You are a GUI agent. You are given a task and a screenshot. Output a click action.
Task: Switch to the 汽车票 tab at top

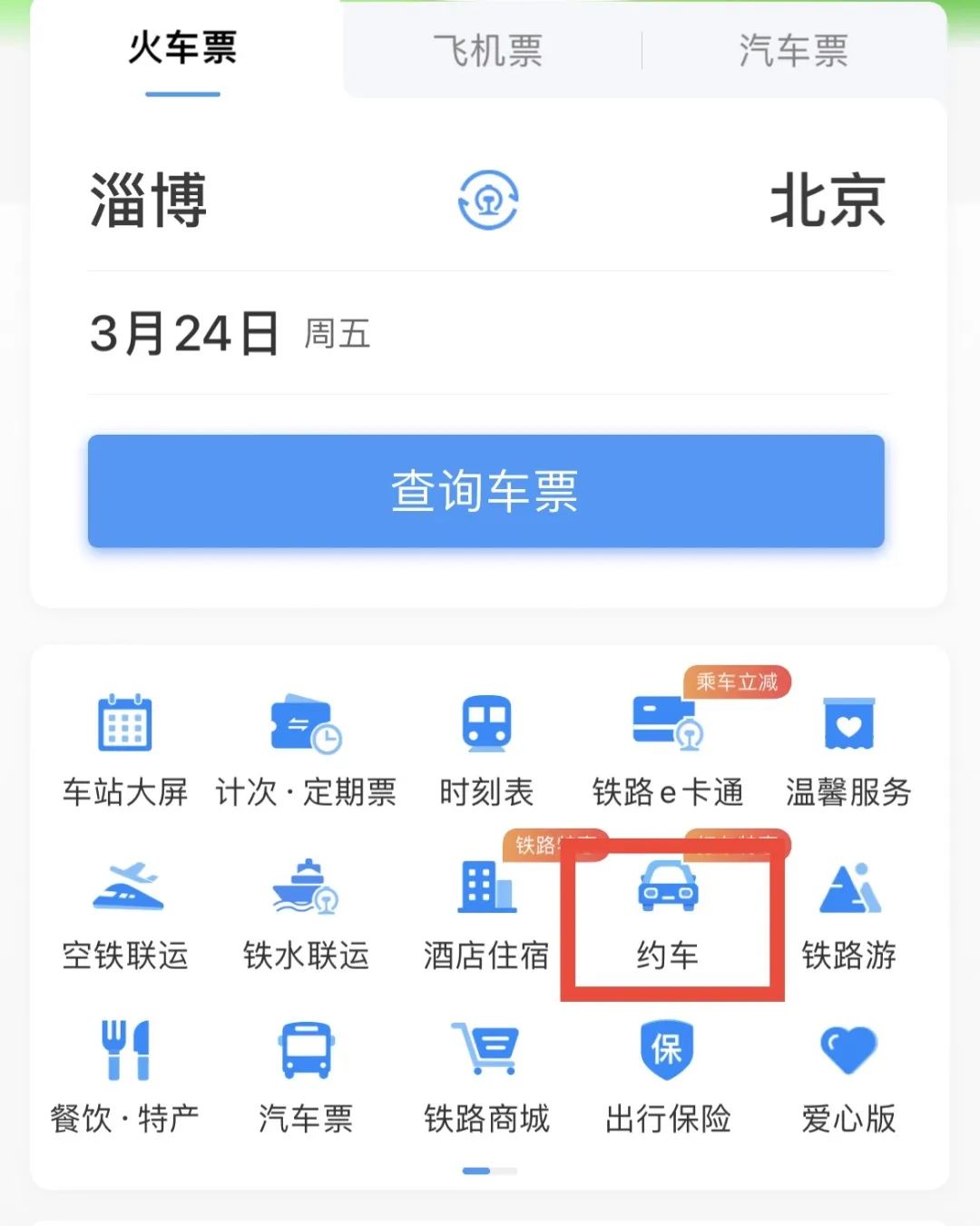(x=793, y=50)
